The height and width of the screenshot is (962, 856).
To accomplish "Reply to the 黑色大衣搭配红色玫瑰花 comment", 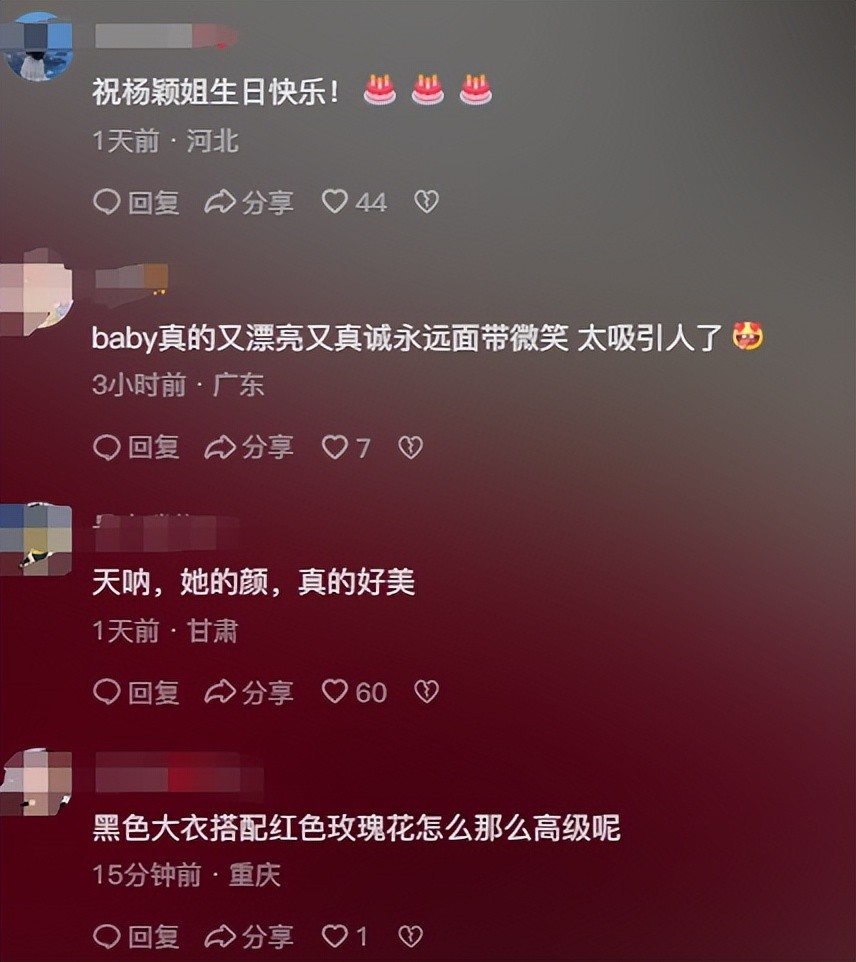I will click(x=136, y=936).
